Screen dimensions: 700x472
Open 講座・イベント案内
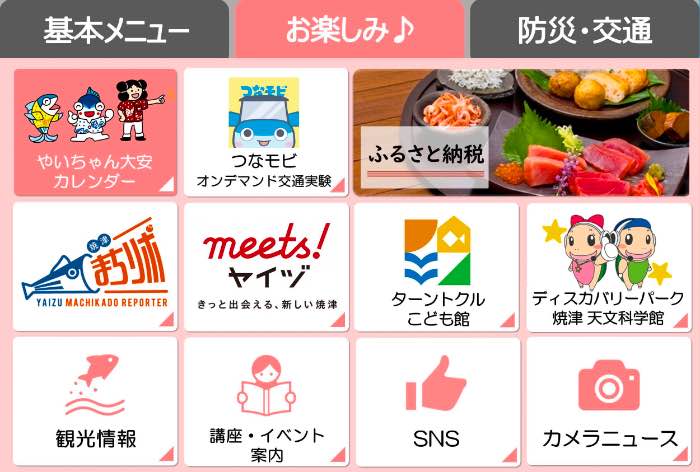(x=265, y=402)
